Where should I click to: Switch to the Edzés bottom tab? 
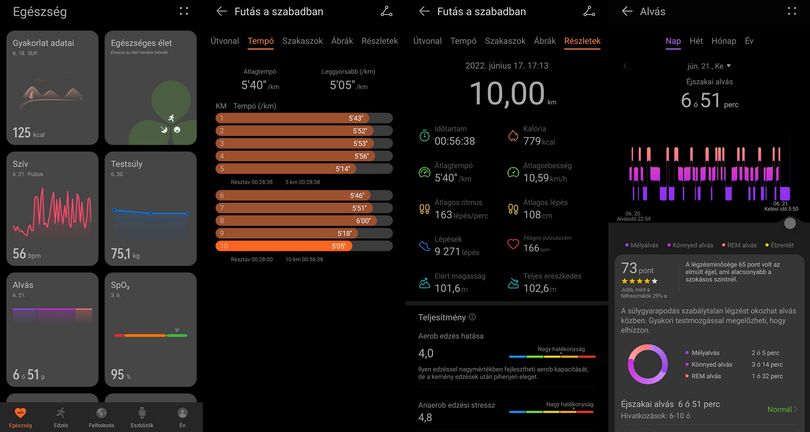point(61,417)
